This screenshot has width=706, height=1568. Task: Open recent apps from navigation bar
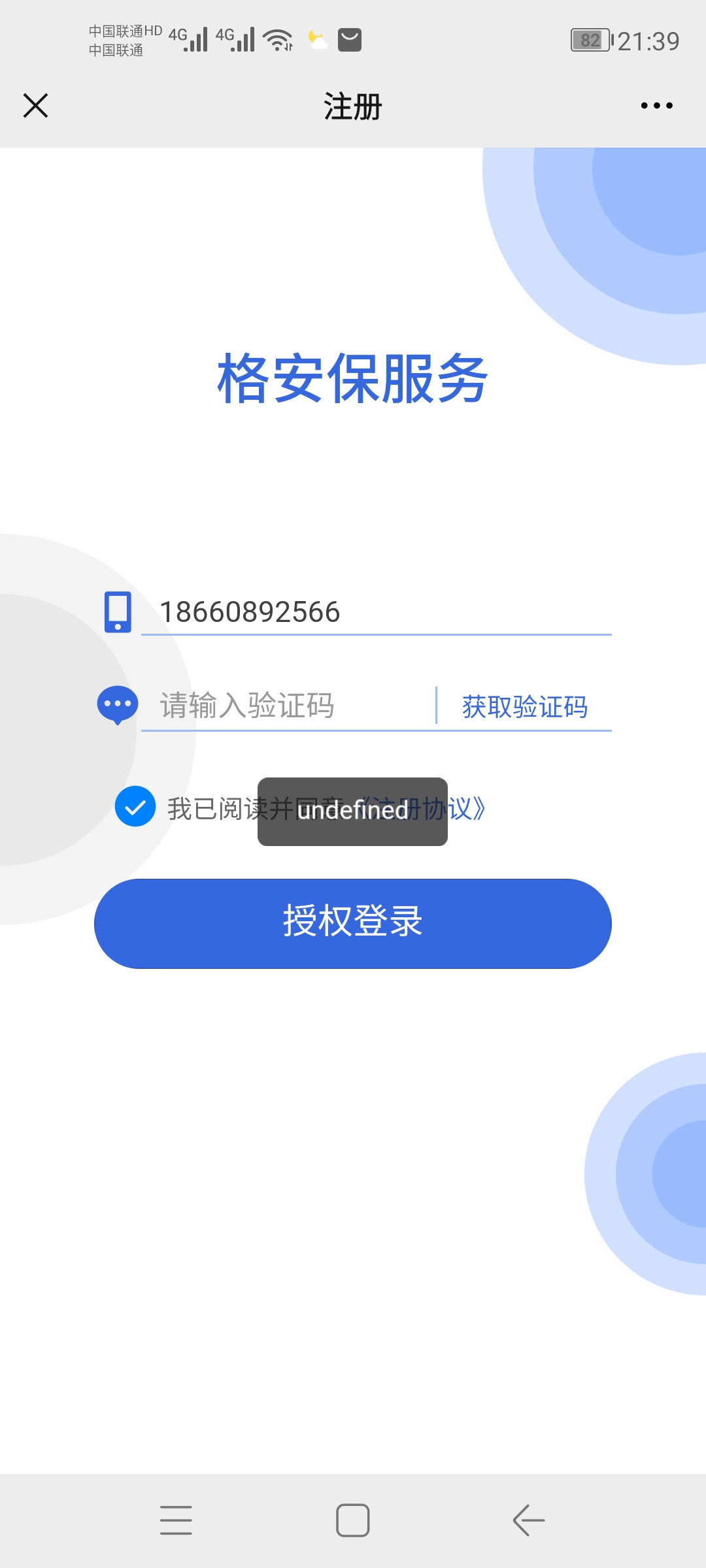(x=176, y=1520)
